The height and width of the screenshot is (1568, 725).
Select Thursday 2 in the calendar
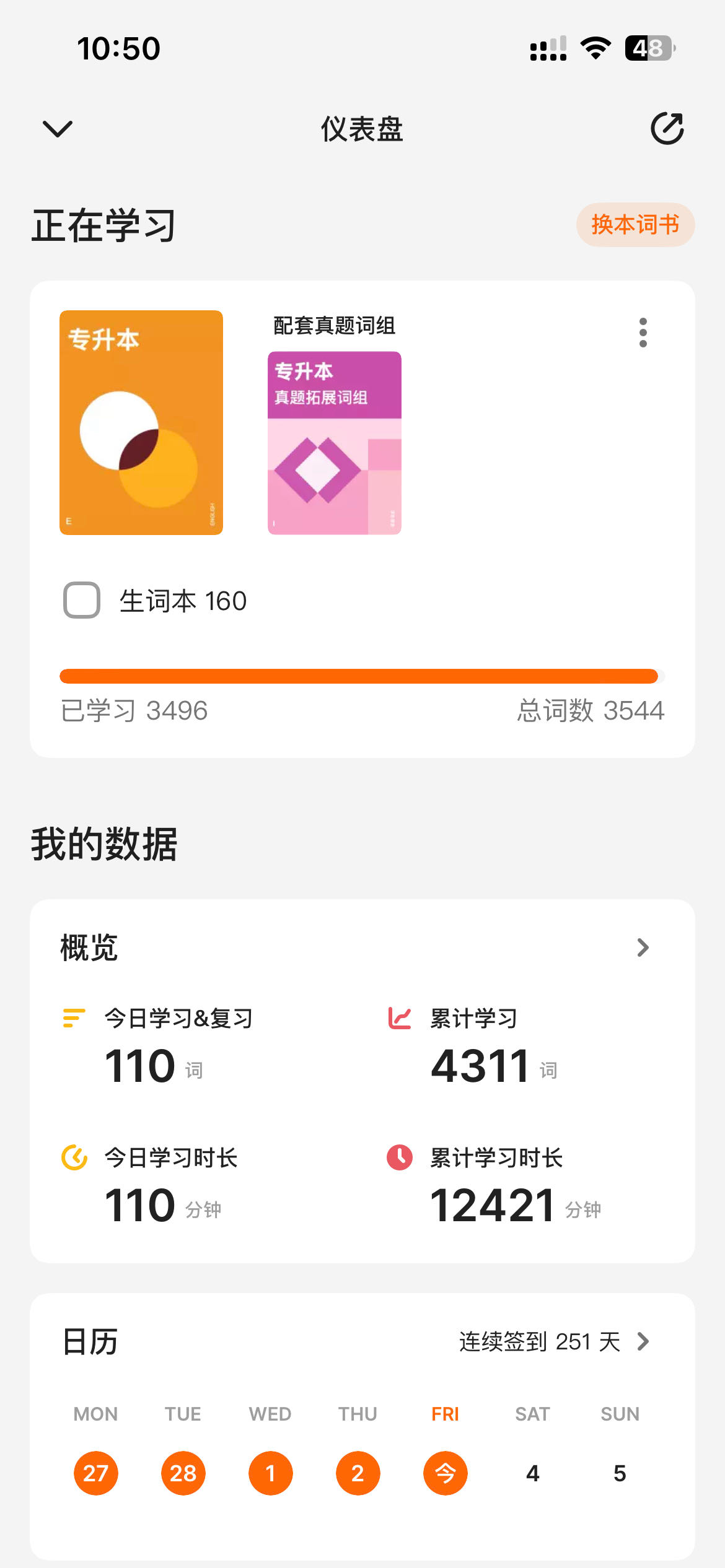click(358, 1473)
